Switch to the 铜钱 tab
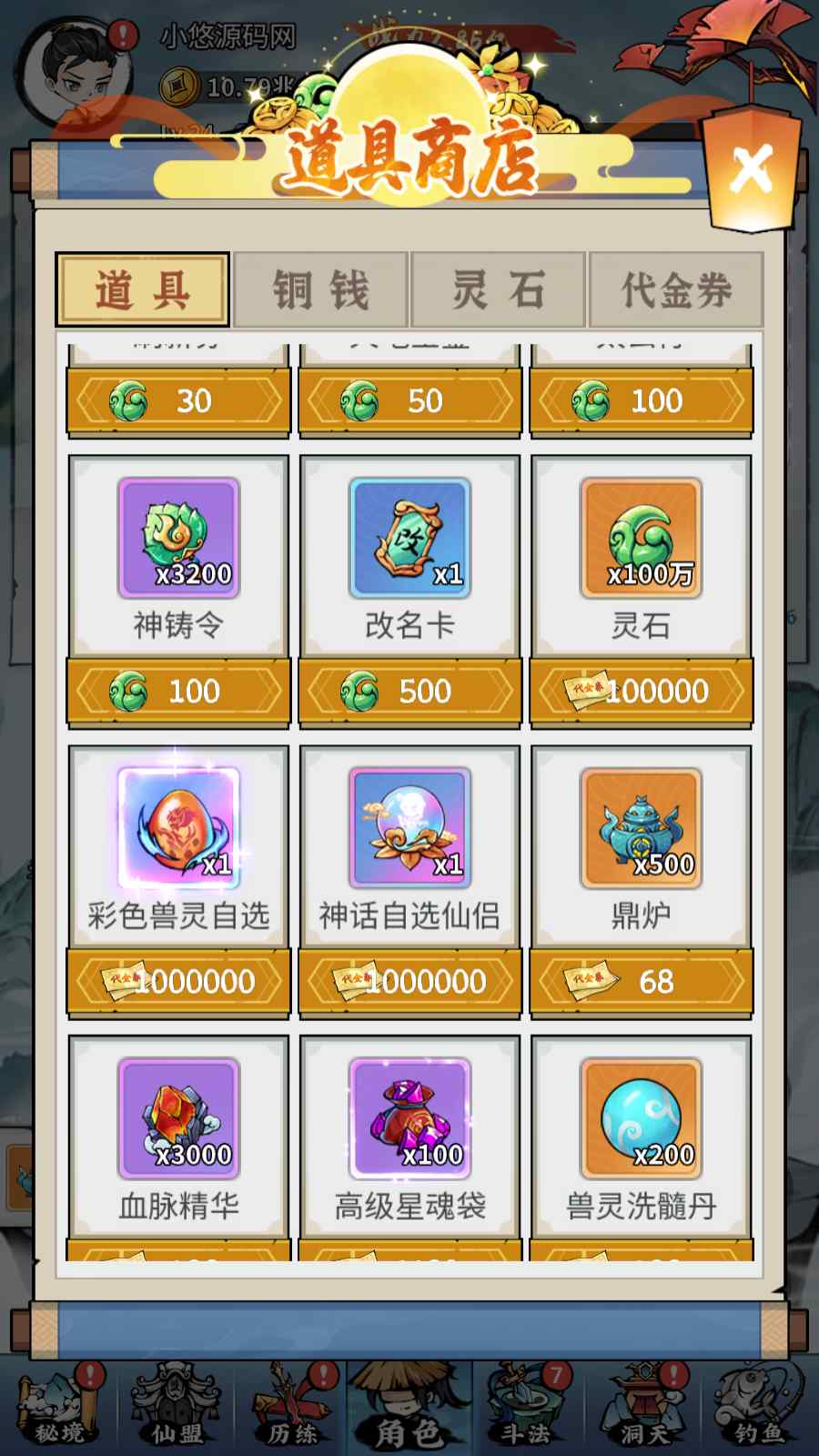This screenshot has width=819, height=1456. point(320,290)
